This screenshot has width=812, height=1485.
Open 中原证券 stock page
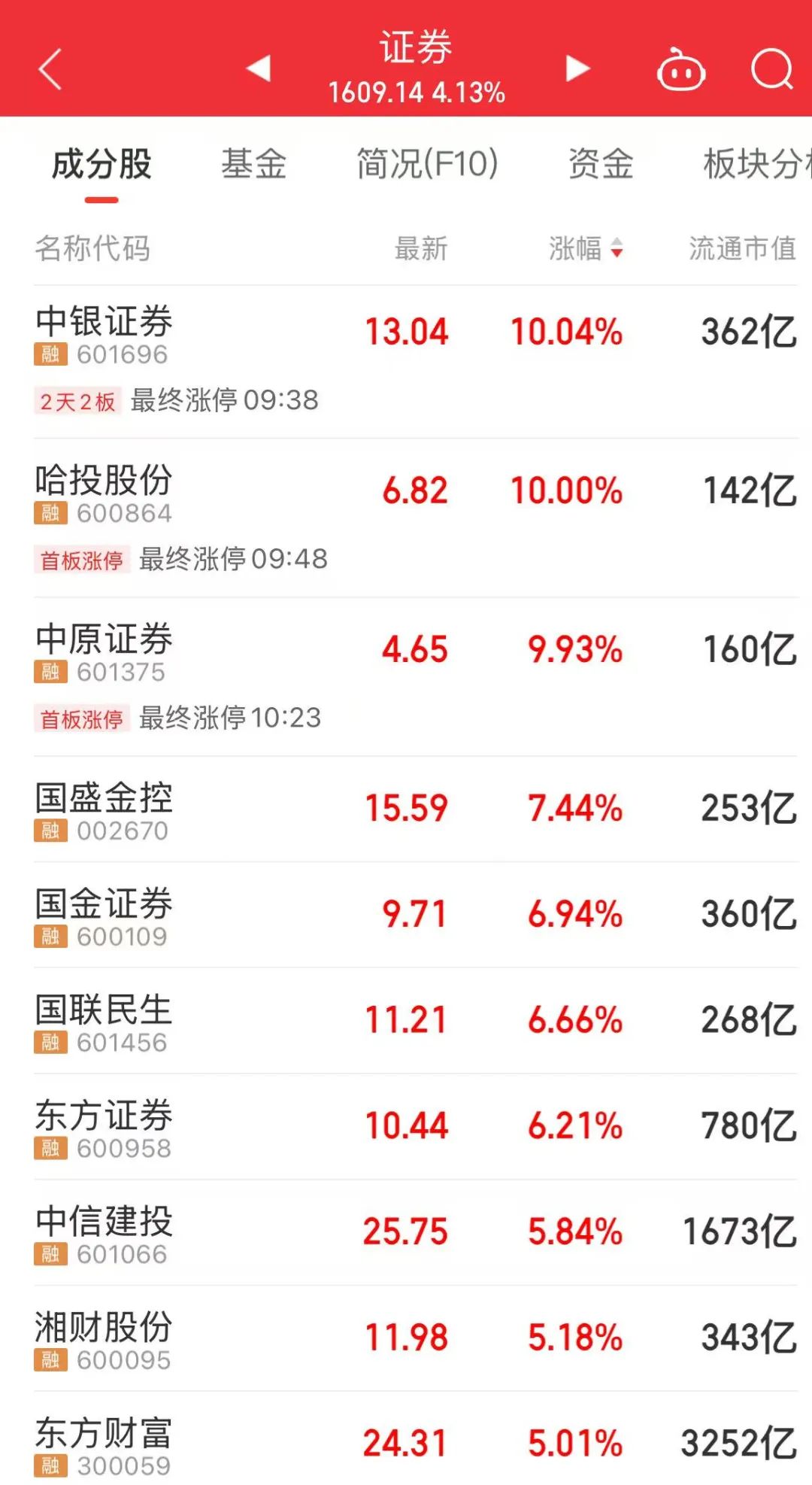click(104, 639)
